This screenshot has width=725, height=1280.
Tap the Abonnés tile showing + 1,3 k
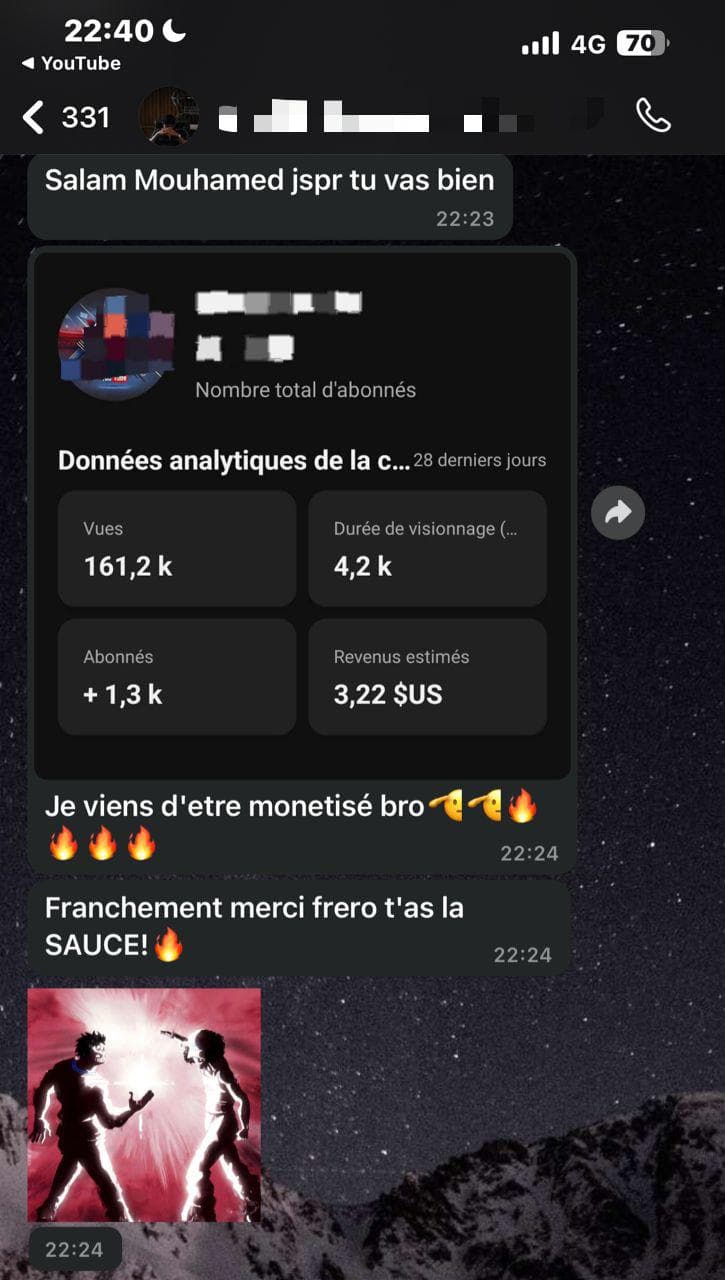177,676
